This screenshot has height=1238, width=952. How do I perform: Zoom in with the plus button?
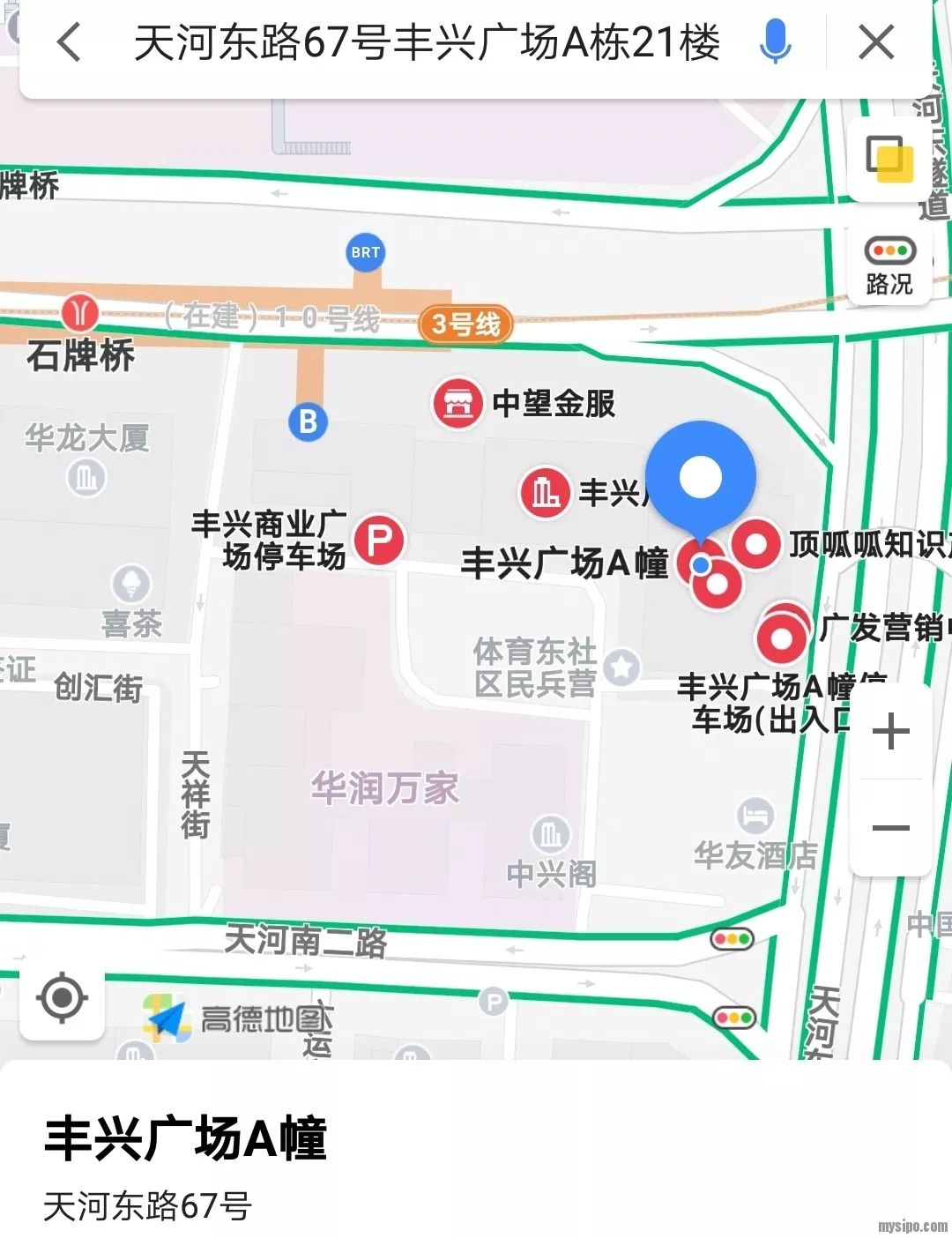(x=890, y=731)
